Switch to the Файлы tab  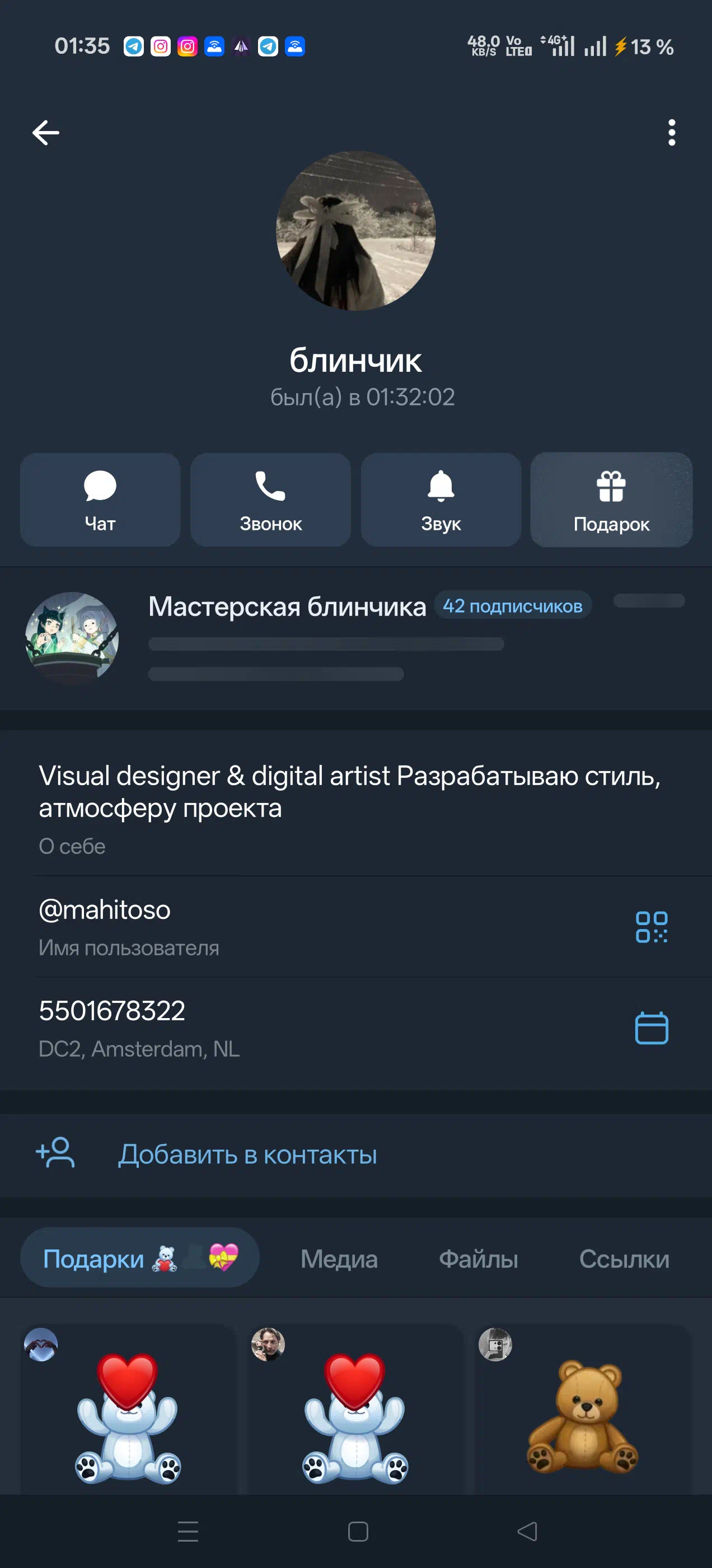click(x=479, y=1259)
